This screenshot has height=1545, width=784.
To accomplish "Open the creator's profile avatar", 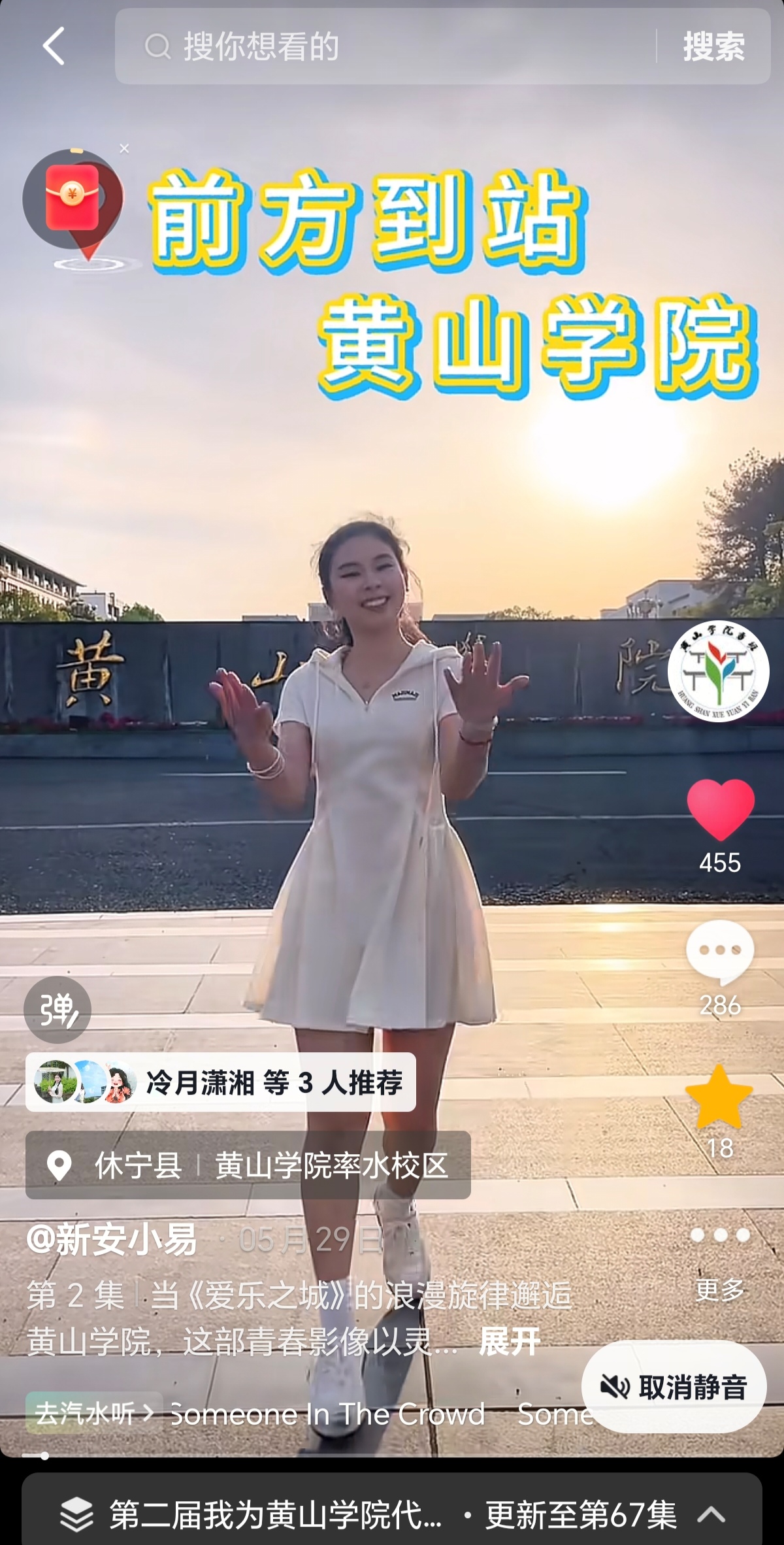I will (718, 671).
